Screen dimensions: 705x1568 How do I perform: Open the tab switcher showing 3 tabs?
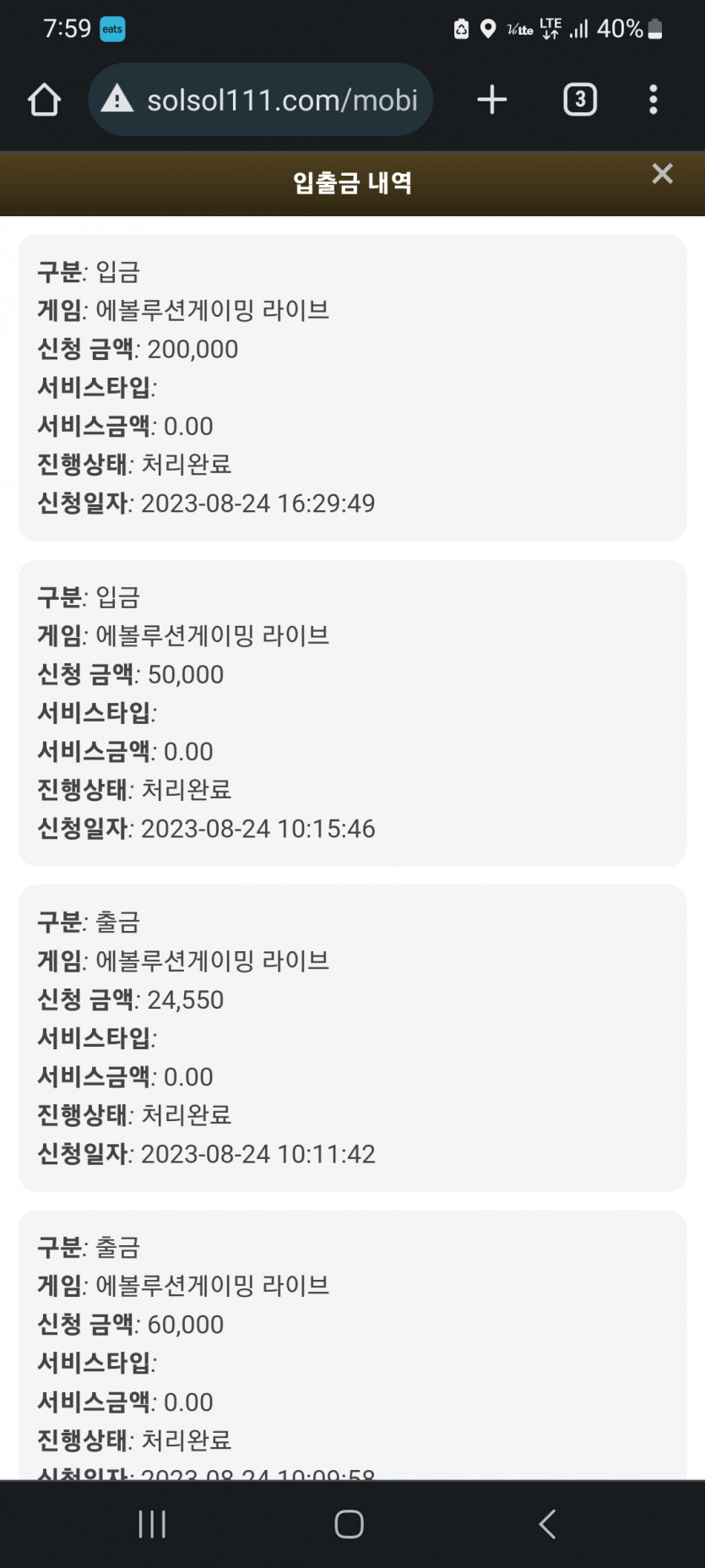click(580, 100)
